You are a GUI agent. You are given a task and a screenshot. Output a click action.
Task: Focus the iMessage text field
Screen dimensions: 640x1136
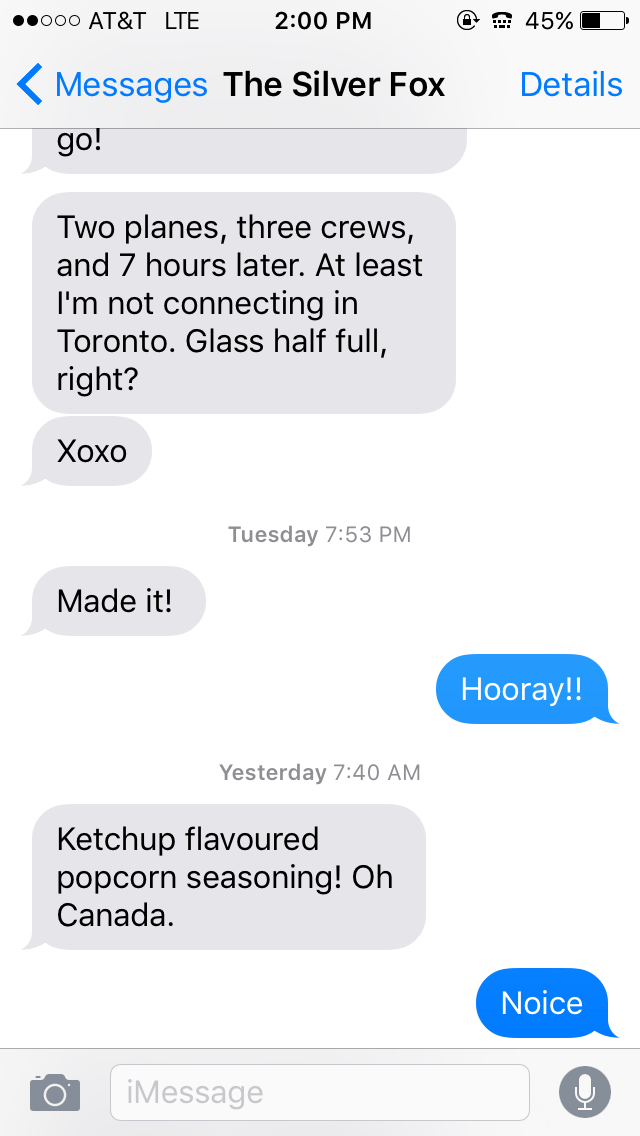pos(320,1092)
